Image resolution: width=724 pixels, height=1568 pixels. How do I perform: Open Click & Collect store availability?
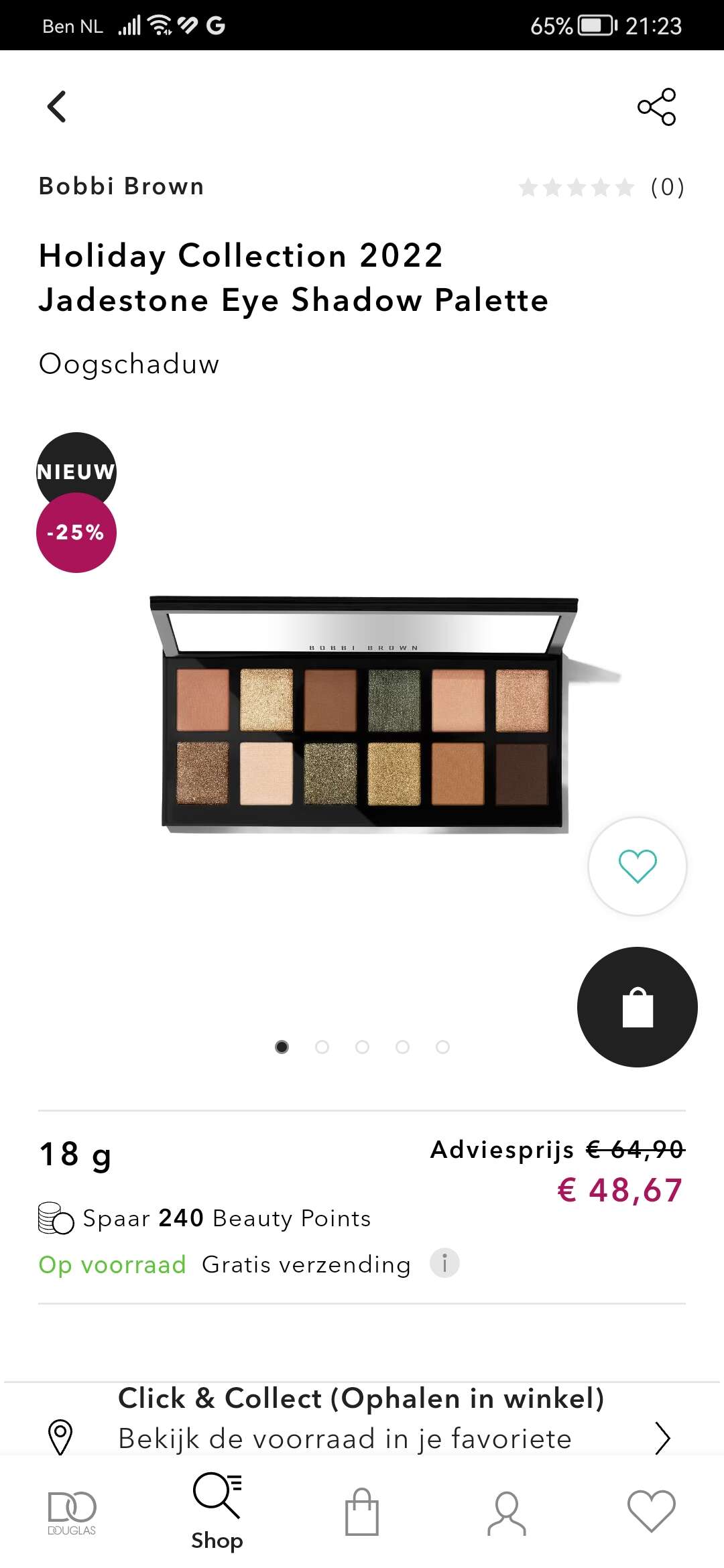click(x=362, y=1419)
